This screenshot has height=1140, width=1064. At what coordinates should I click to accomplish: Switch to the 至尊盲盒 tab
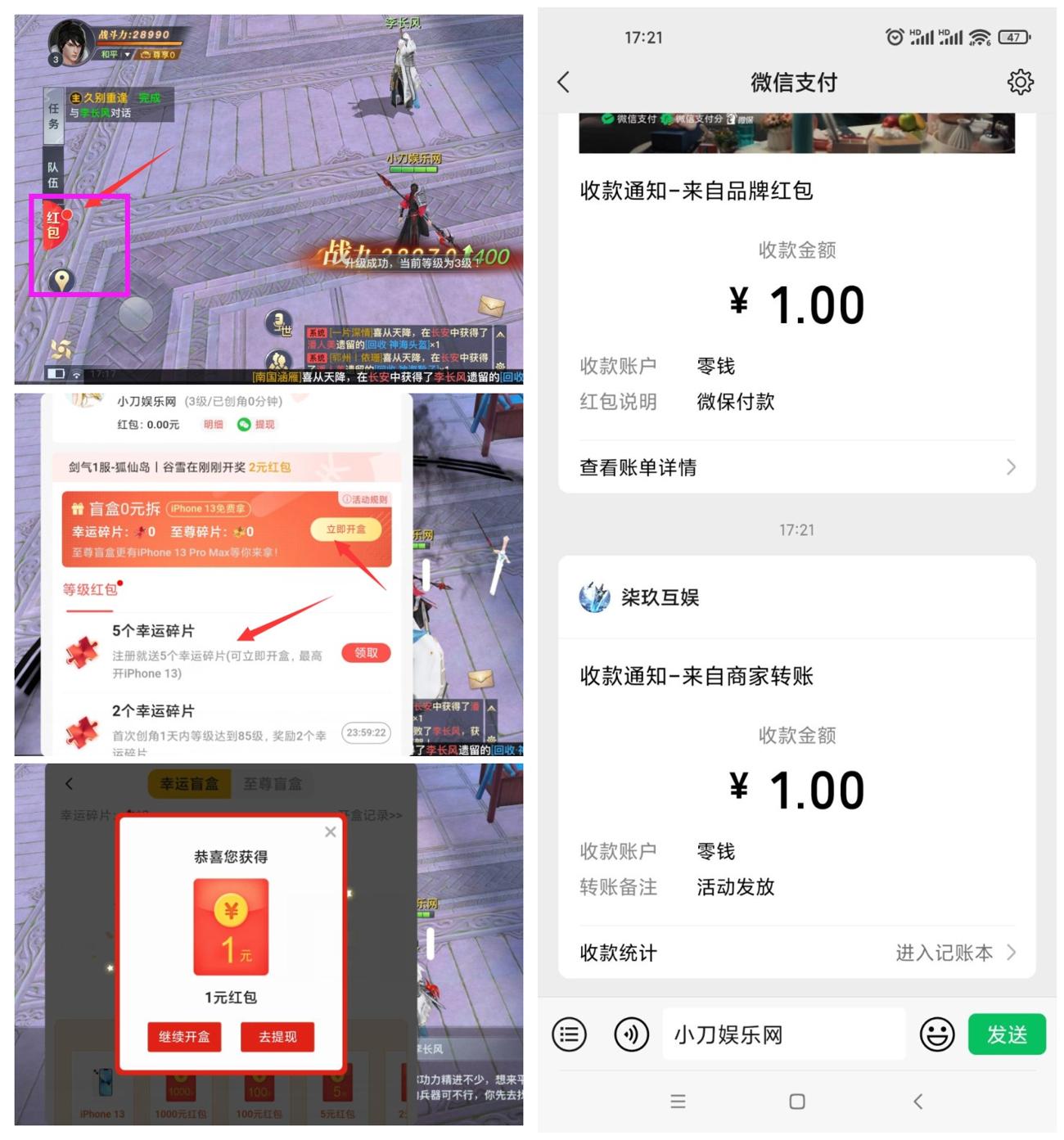click(x=275, y=783)
